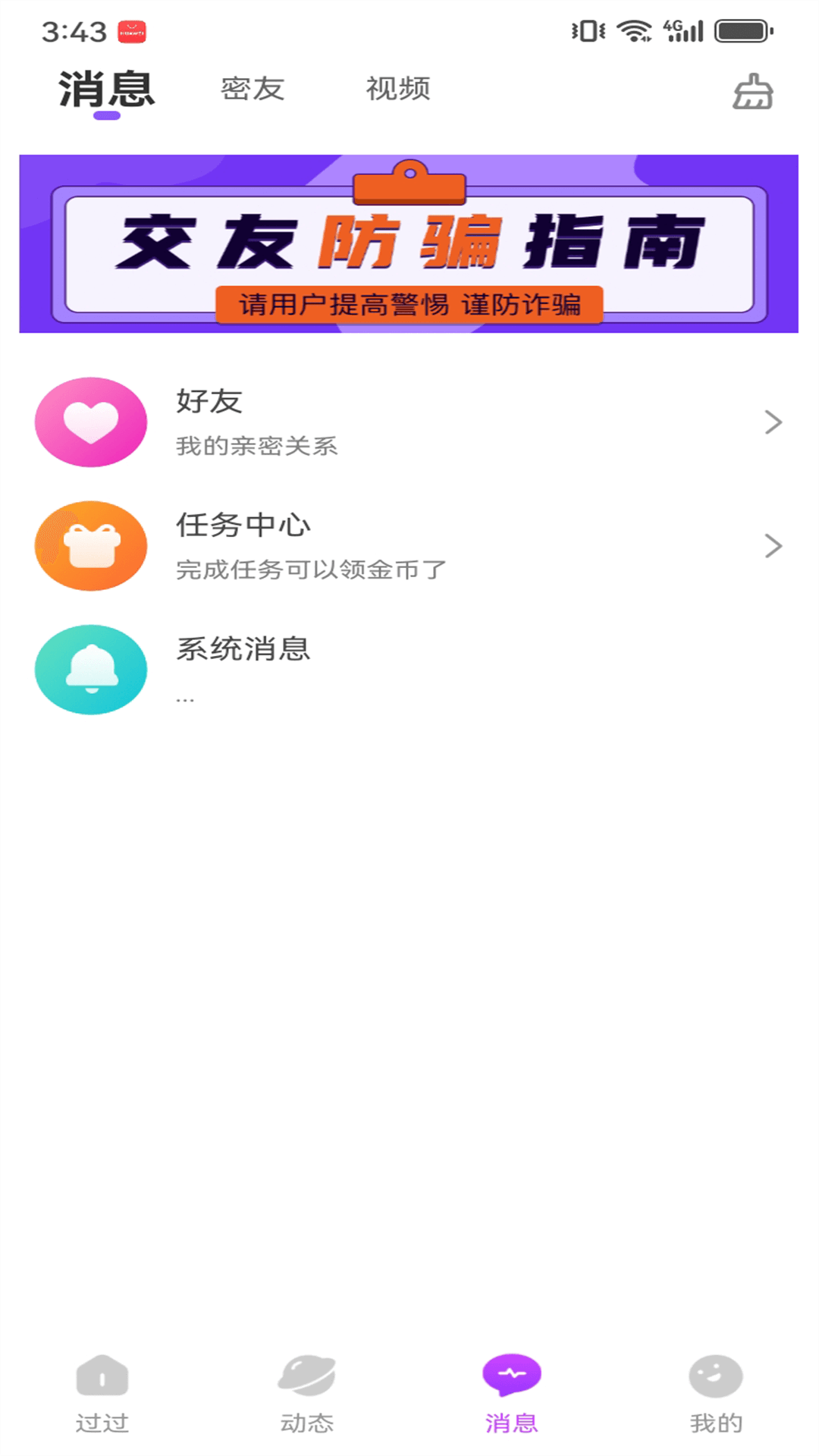Viewport: 819px width, 1456px height.
Task: Expand 好友 via its right chevron
Action: click(x=772, y=422)
